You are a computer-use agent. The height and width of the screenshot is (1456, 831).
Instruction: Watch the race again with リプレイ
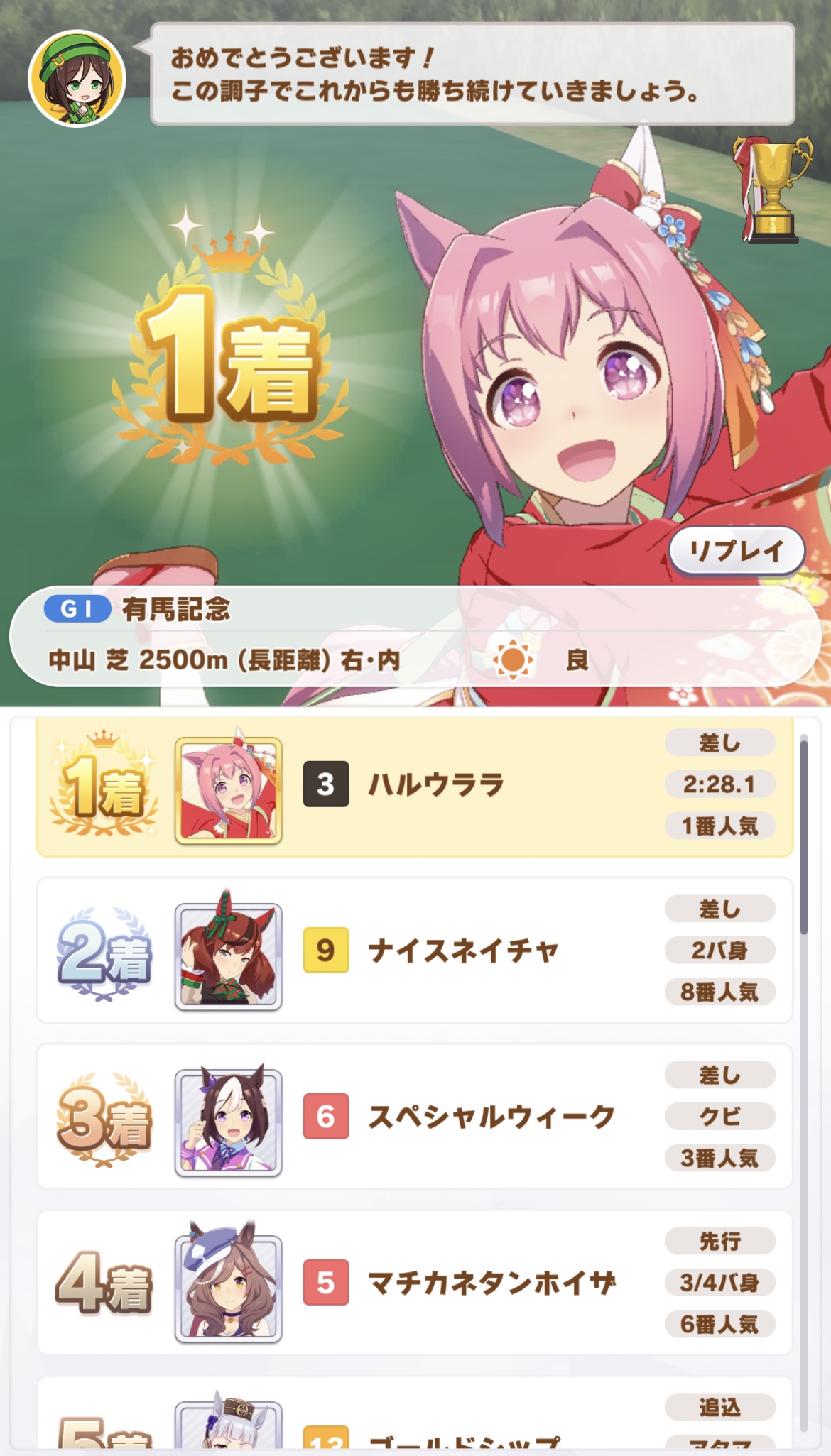point(737,551)
